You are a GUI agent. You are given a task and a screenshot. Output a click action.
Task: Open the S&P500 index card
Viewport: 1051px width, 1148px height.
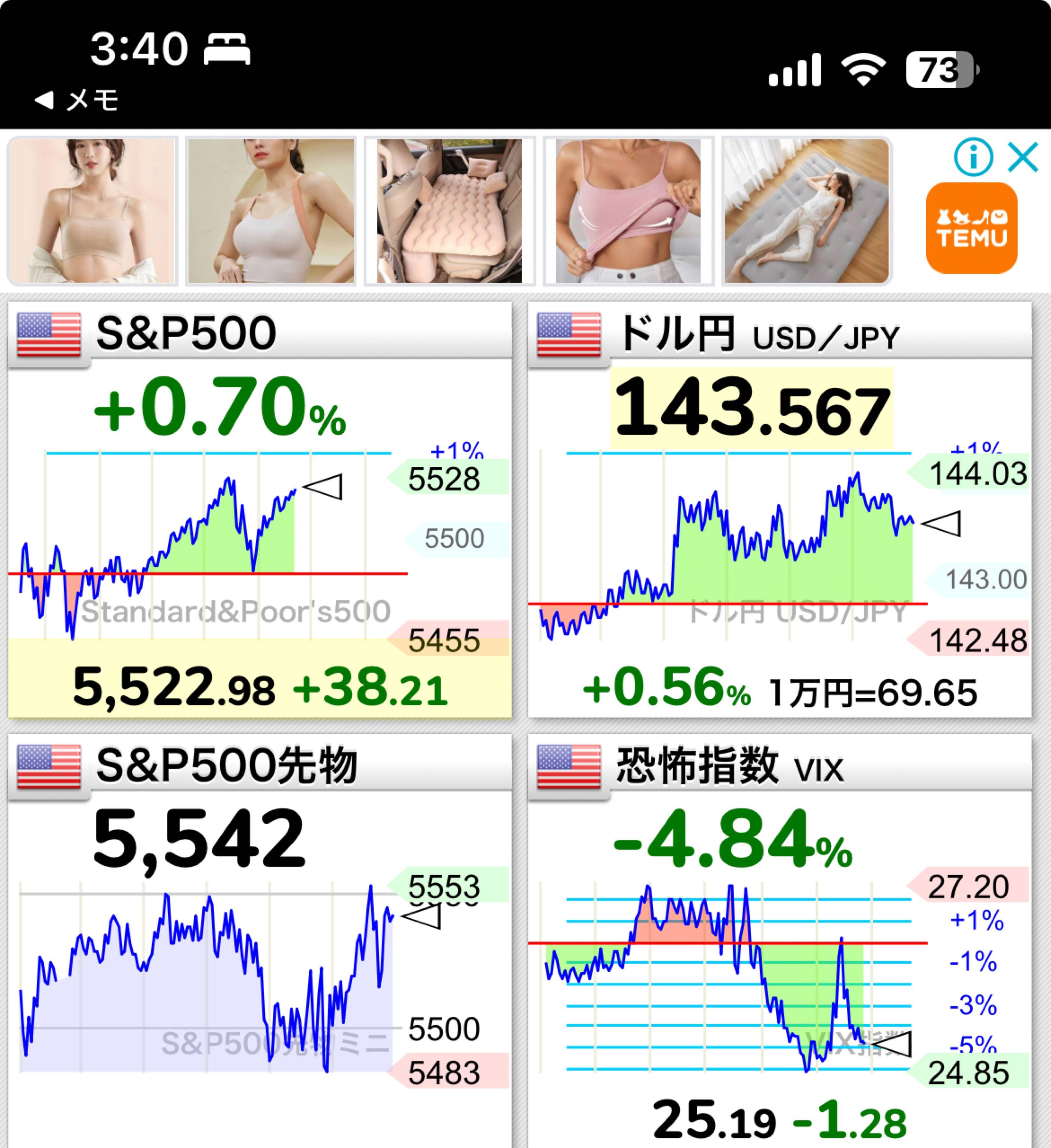[260, 510]
